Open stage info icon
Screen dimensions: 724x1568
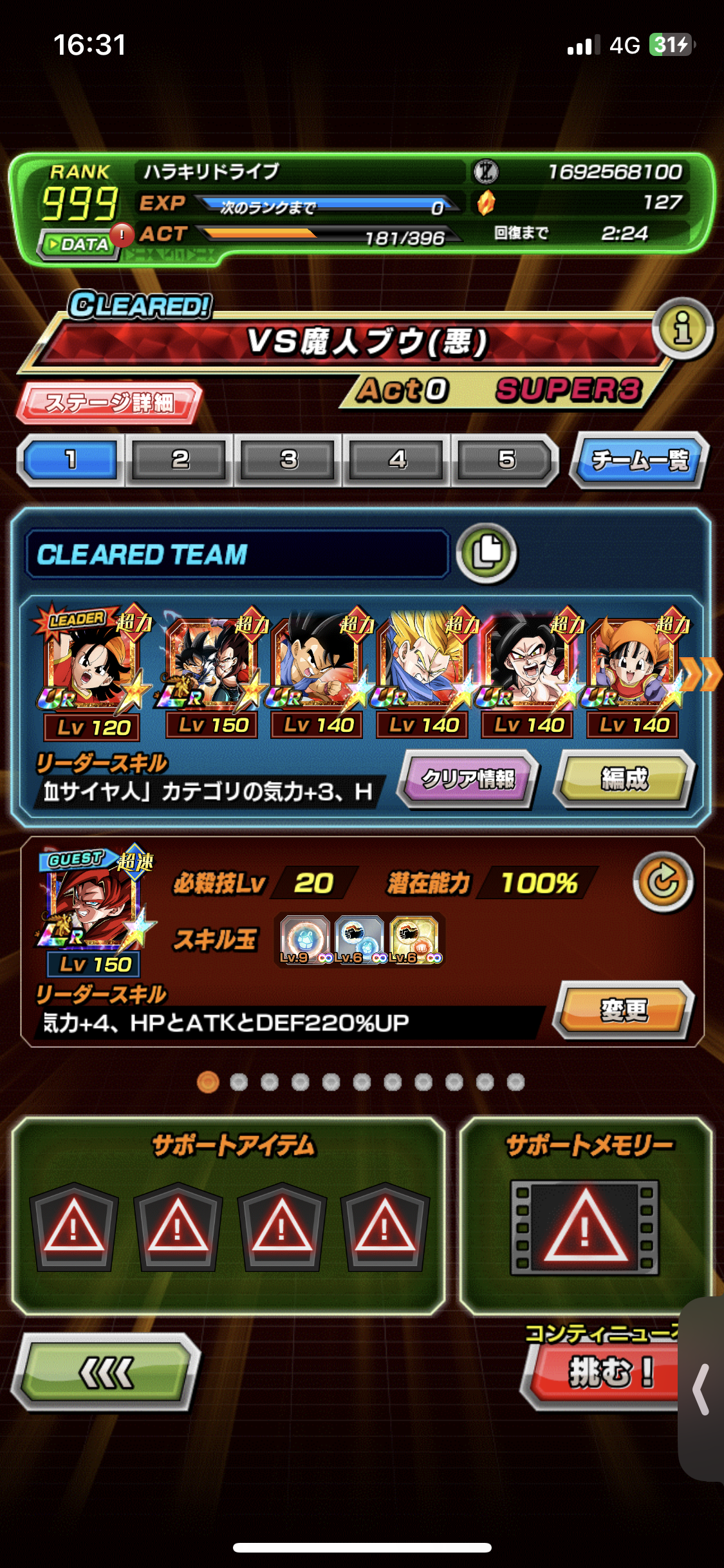(682, 330)
